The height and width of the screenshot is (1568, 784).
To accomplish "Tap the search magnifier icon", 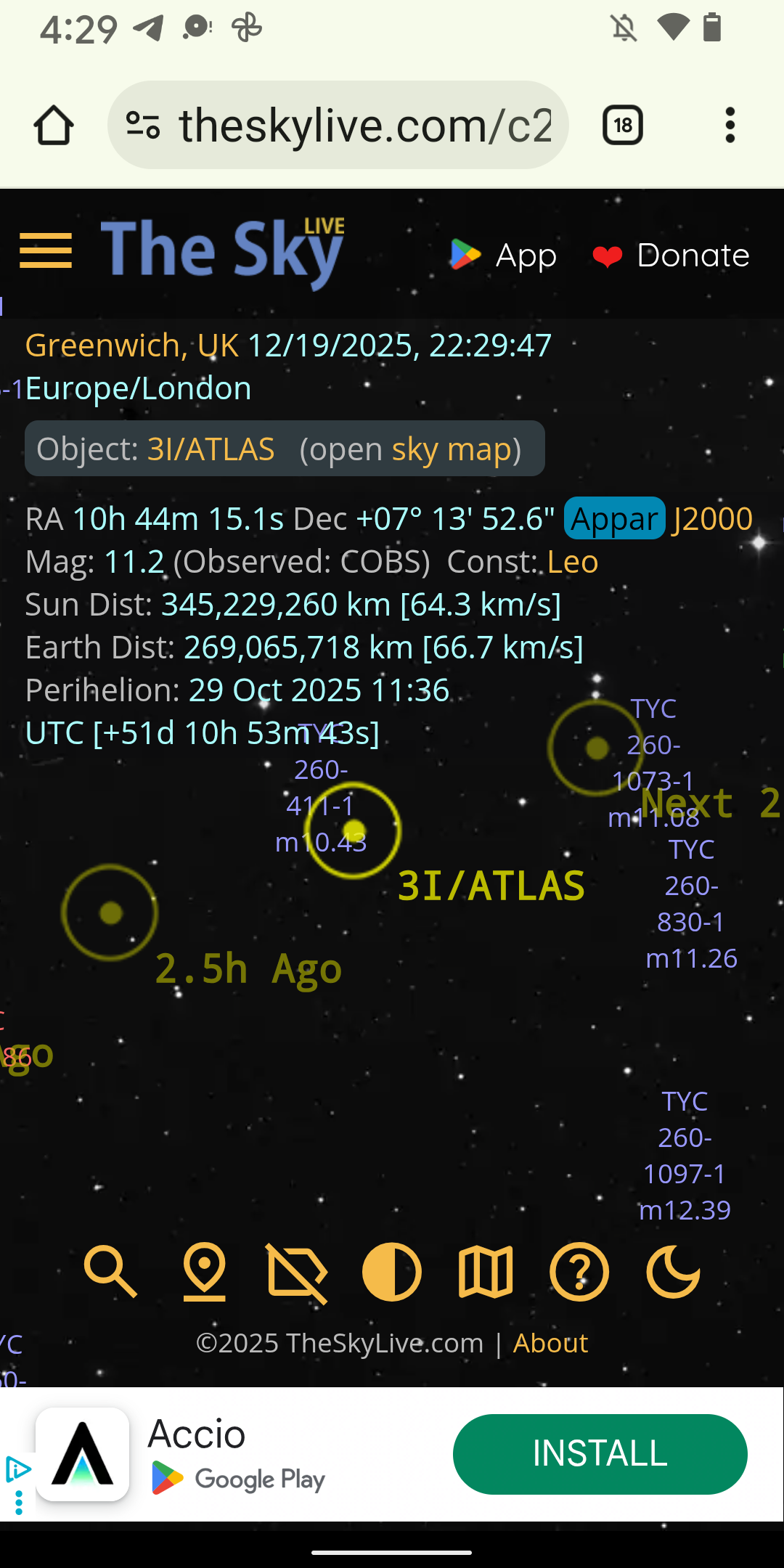I will (110, 1272).
